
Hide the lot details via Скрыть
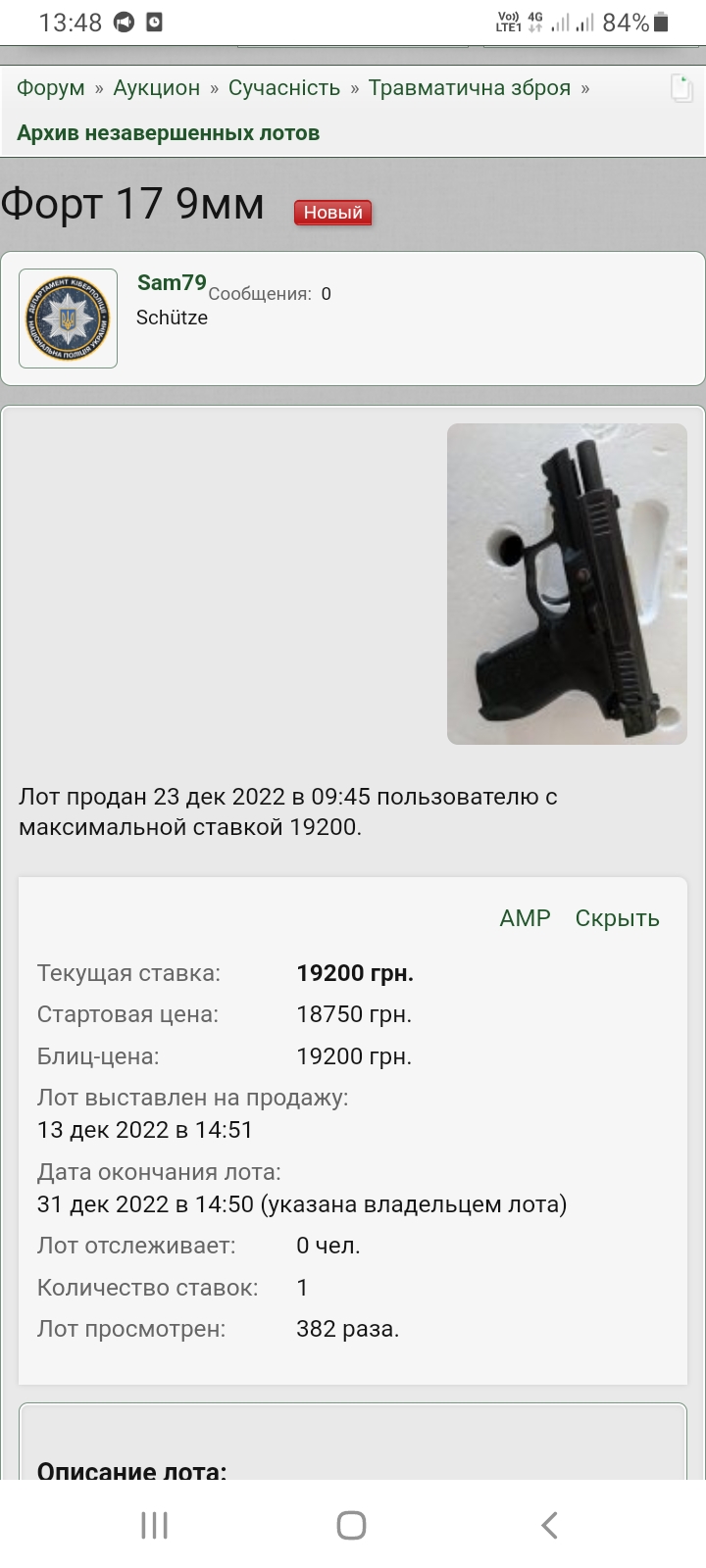coord(617,918)
